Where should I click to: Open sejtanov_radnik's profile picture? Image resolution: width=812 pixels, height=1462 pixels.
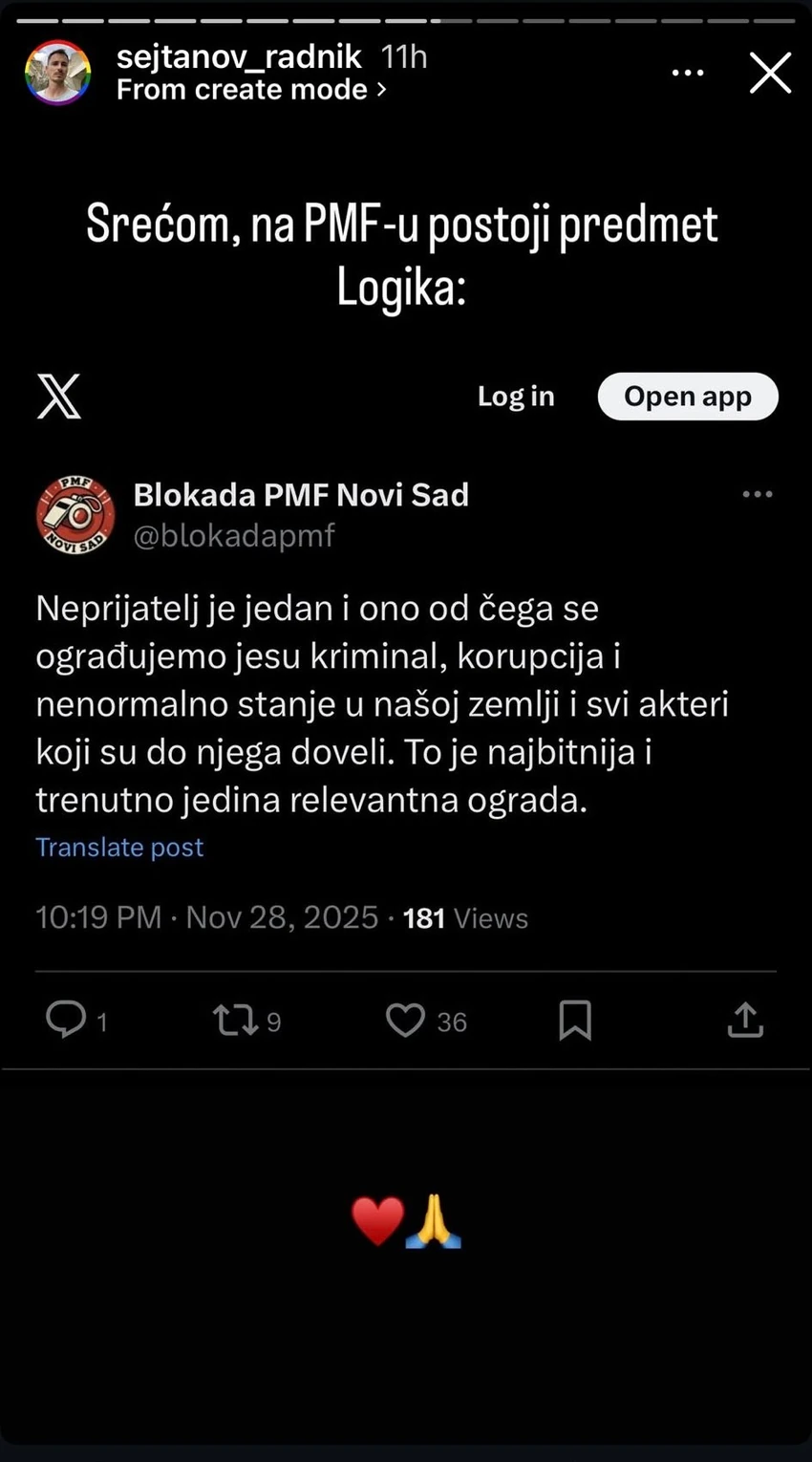click(x=57, y=73)
